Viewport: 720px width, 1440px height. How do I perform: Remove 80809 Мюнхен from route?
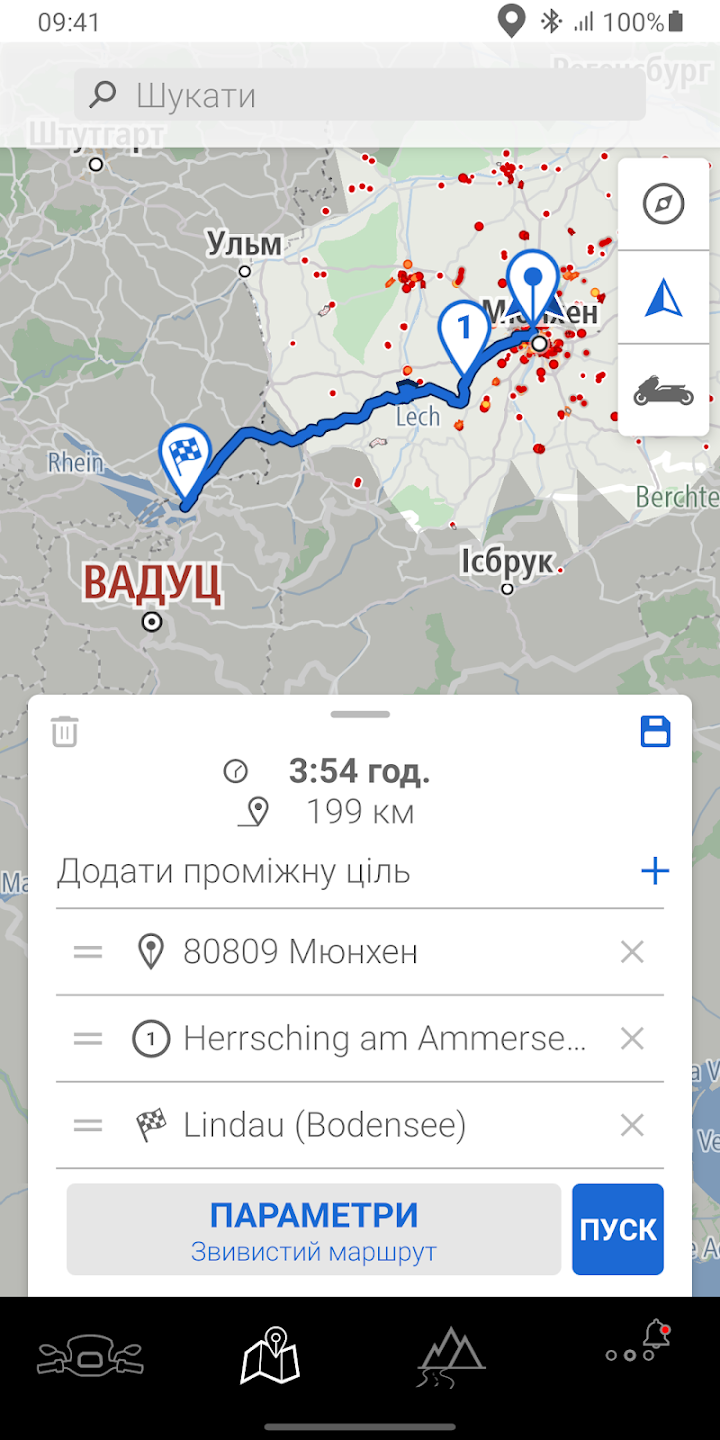pos(632,952)
